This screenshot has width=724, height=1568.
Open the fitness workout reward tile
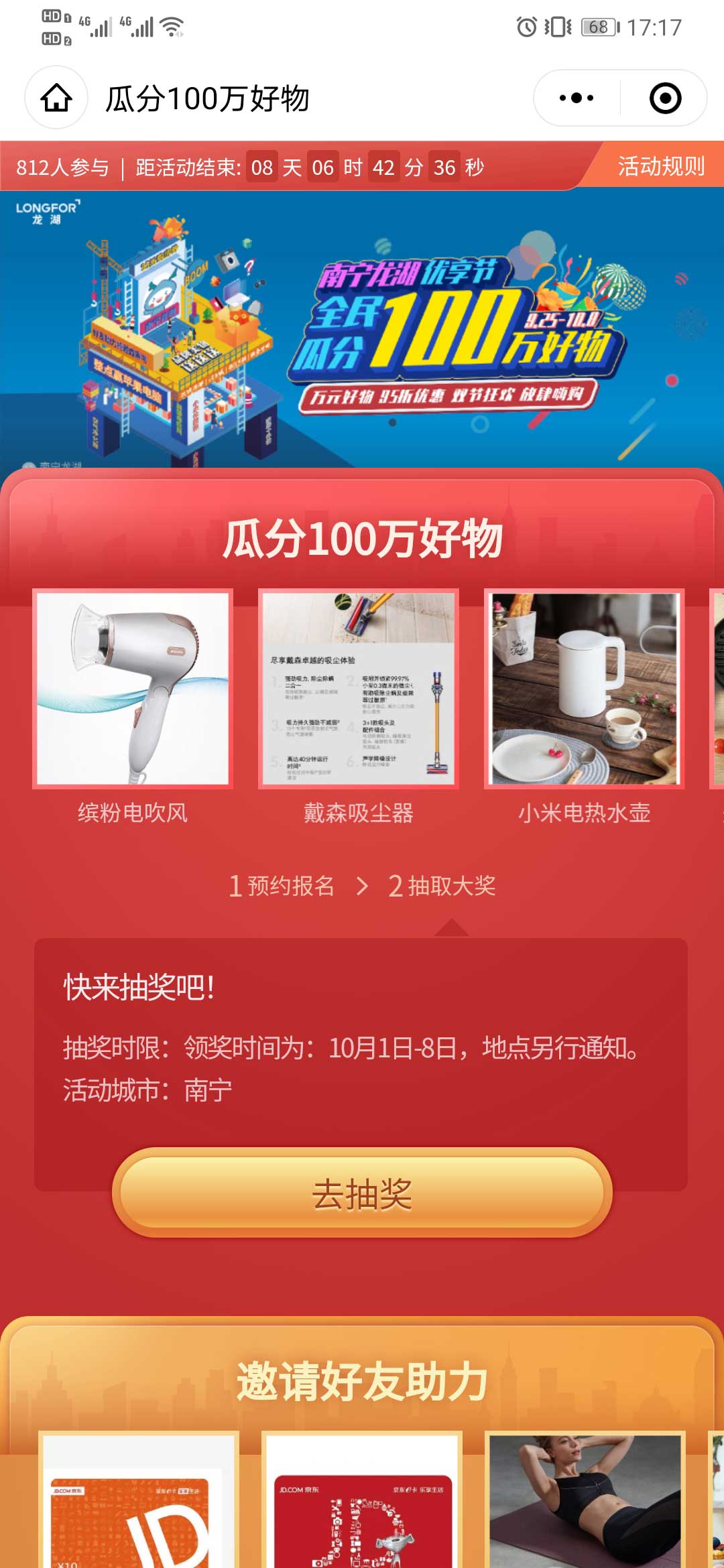coord(585,1501)
